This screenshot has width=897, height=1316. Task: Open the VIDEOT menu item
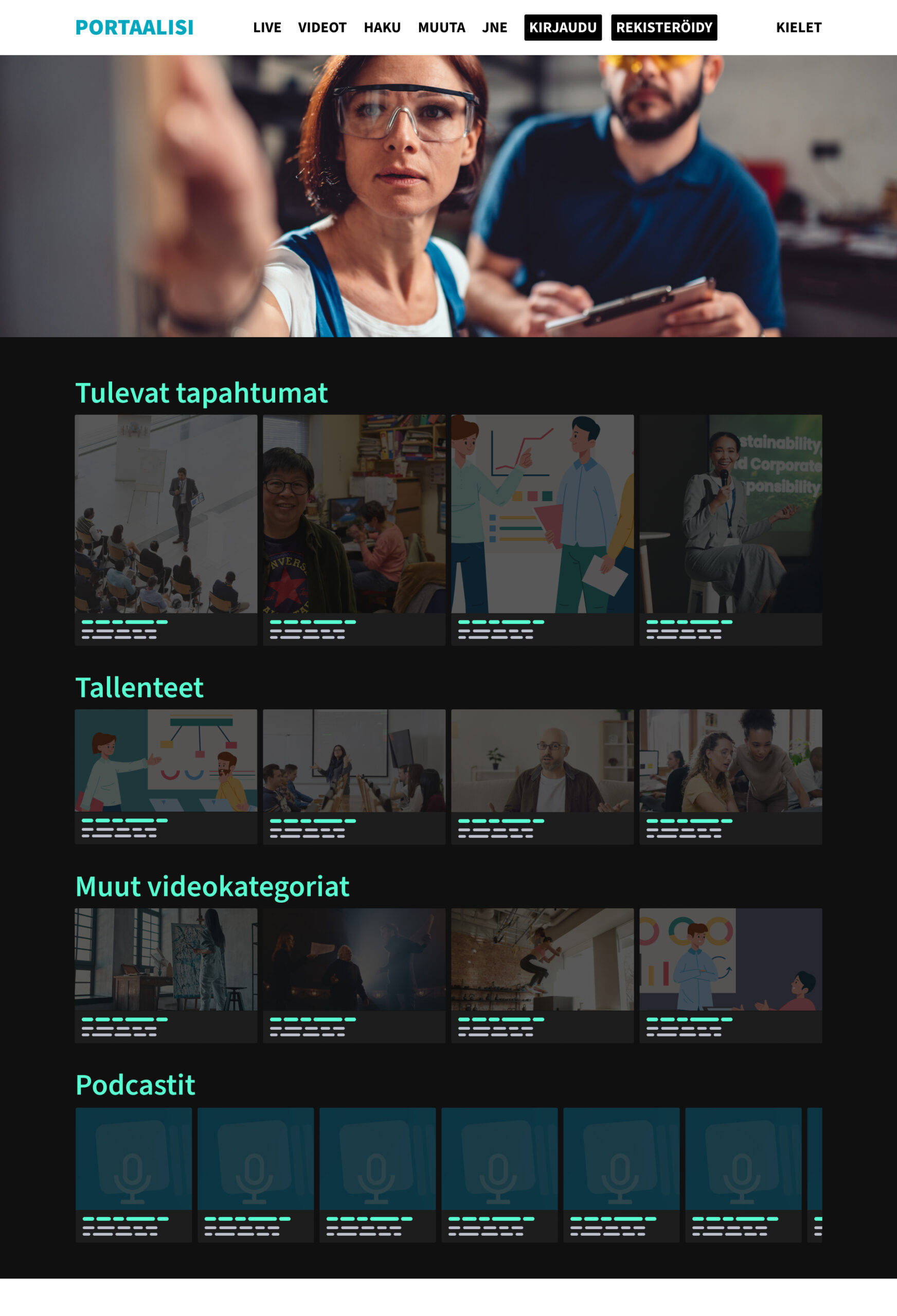tap(322, 27)
